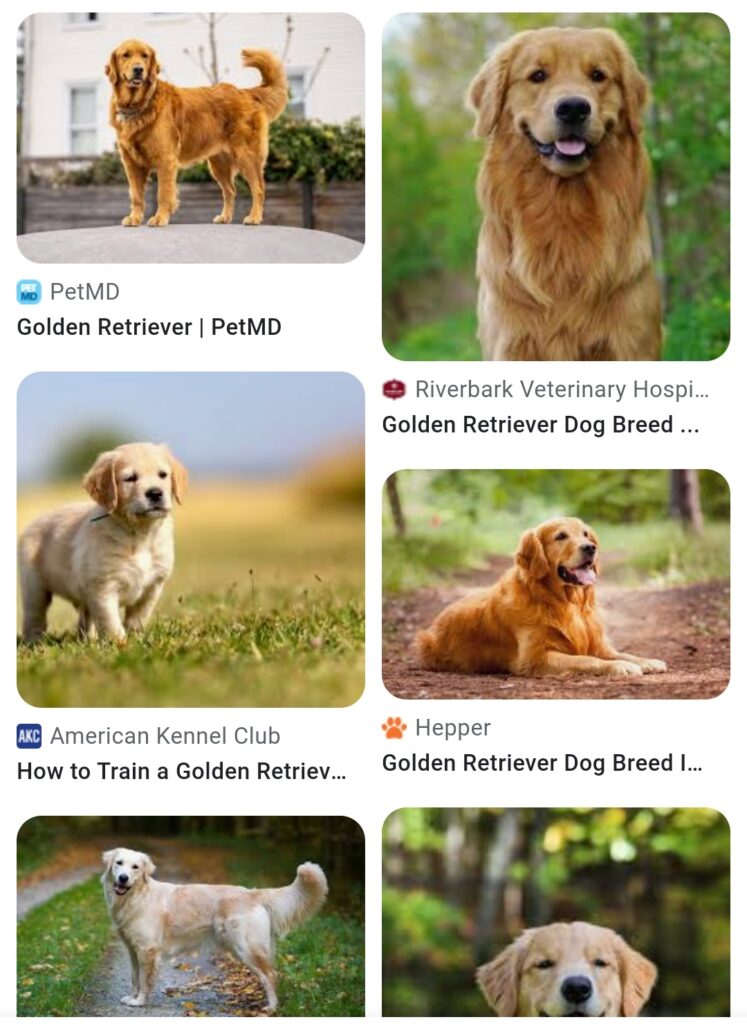
Task: Open the Riverbark Veterinary Hospital dog image
Action: coord(555,186)
